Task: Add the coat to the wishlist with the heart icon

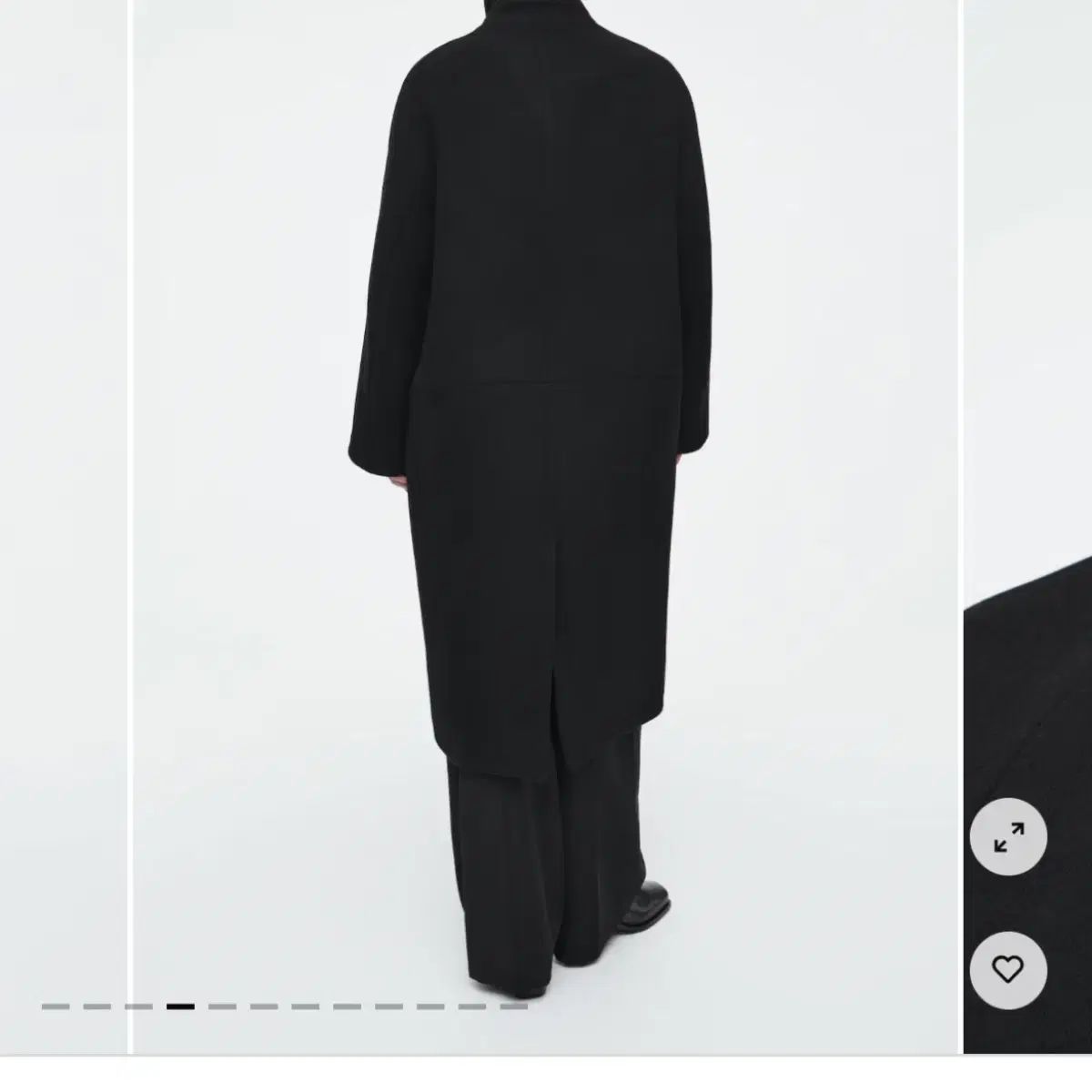Action: point(1007,970)
